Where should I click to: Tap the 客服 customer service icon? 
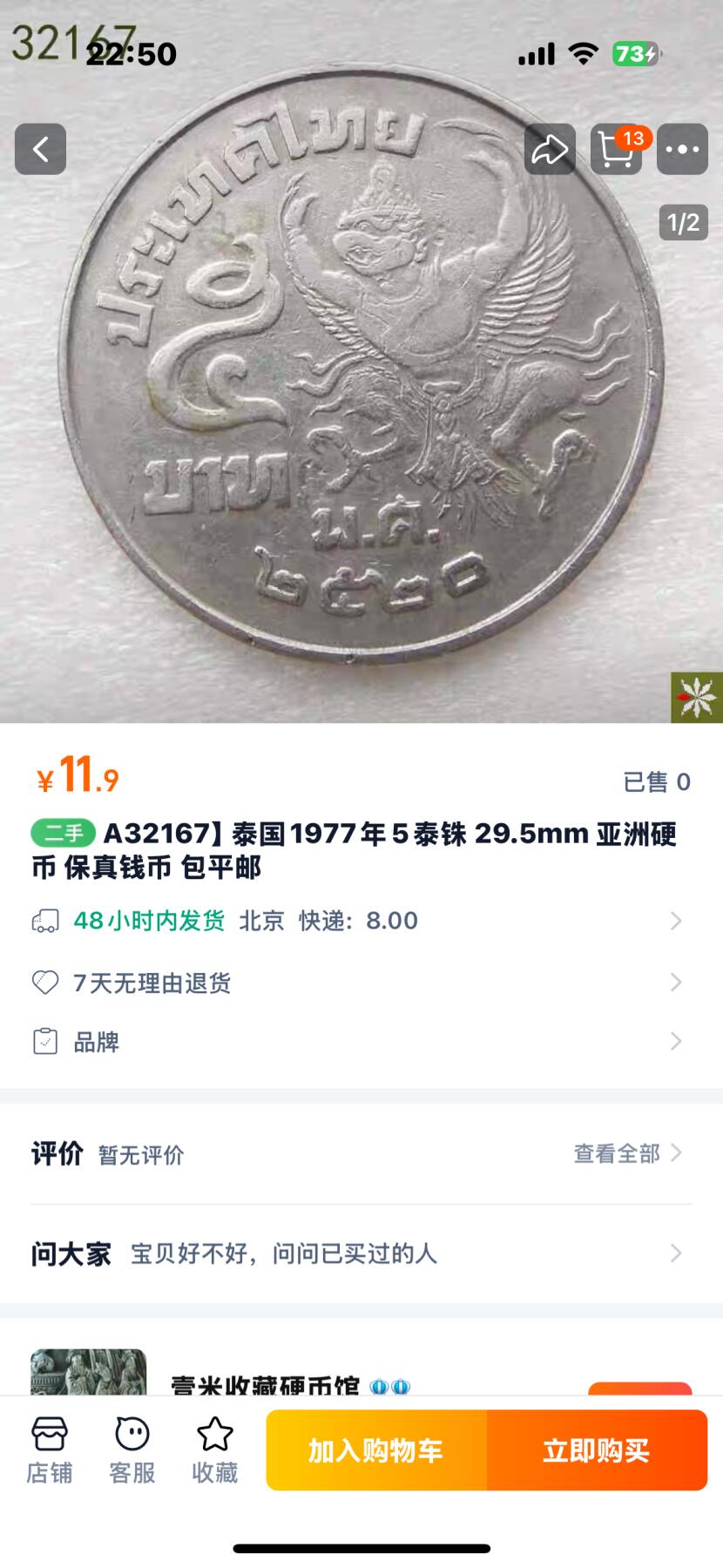coord(129,1446)
